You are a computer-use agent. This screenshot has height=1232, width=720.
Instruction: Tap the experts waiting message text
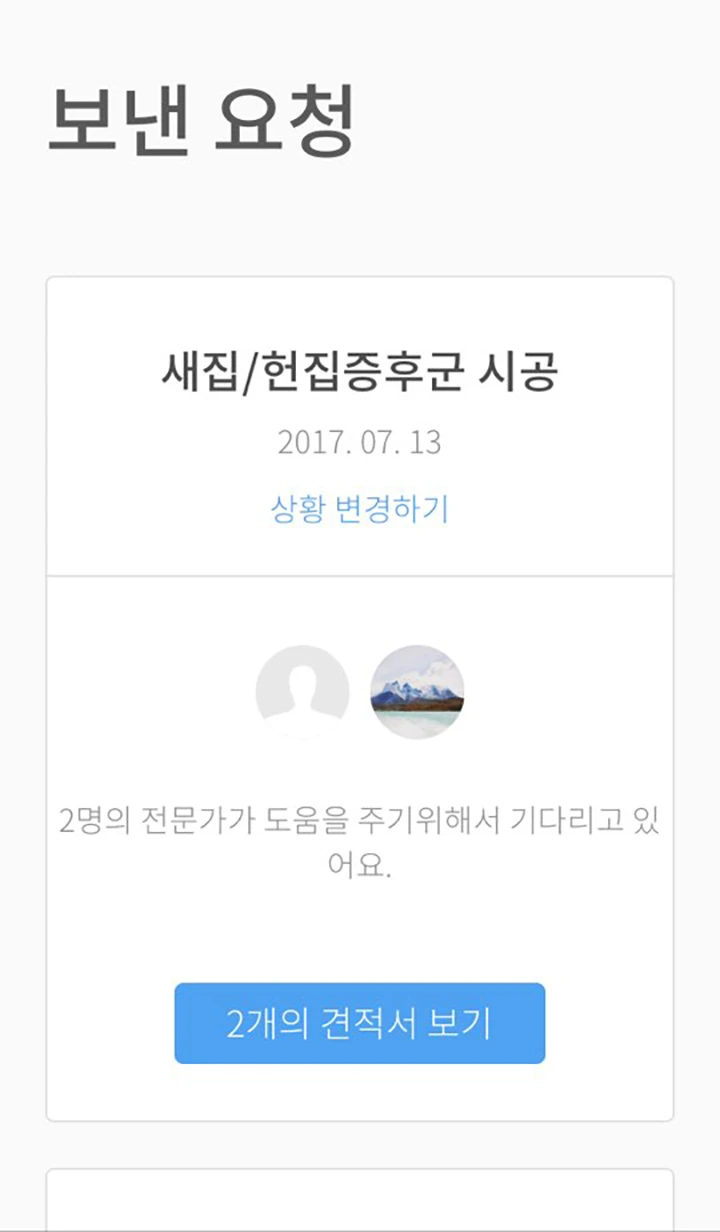[360, 840]
